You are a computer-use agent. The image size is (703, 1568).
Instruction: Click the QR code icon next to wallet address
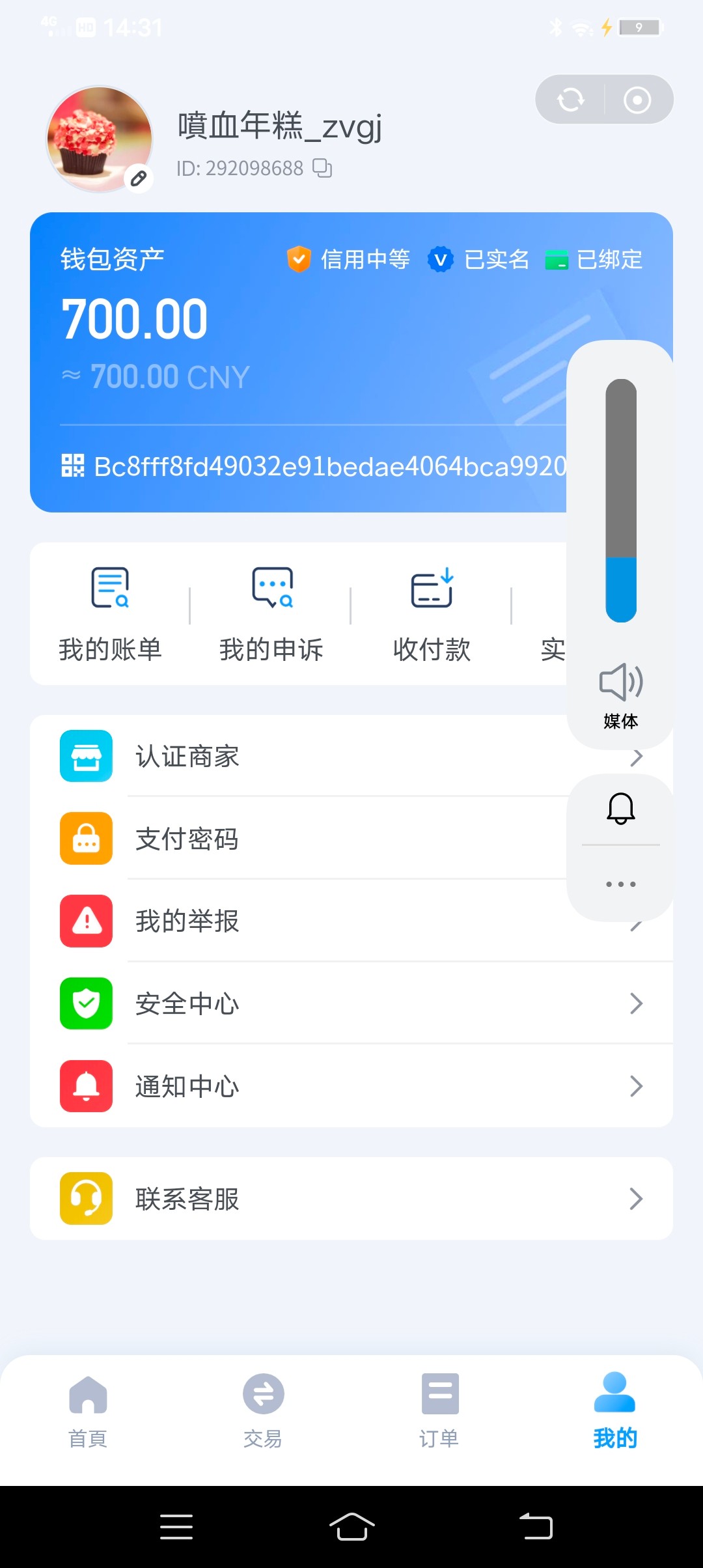coord(72,465)
